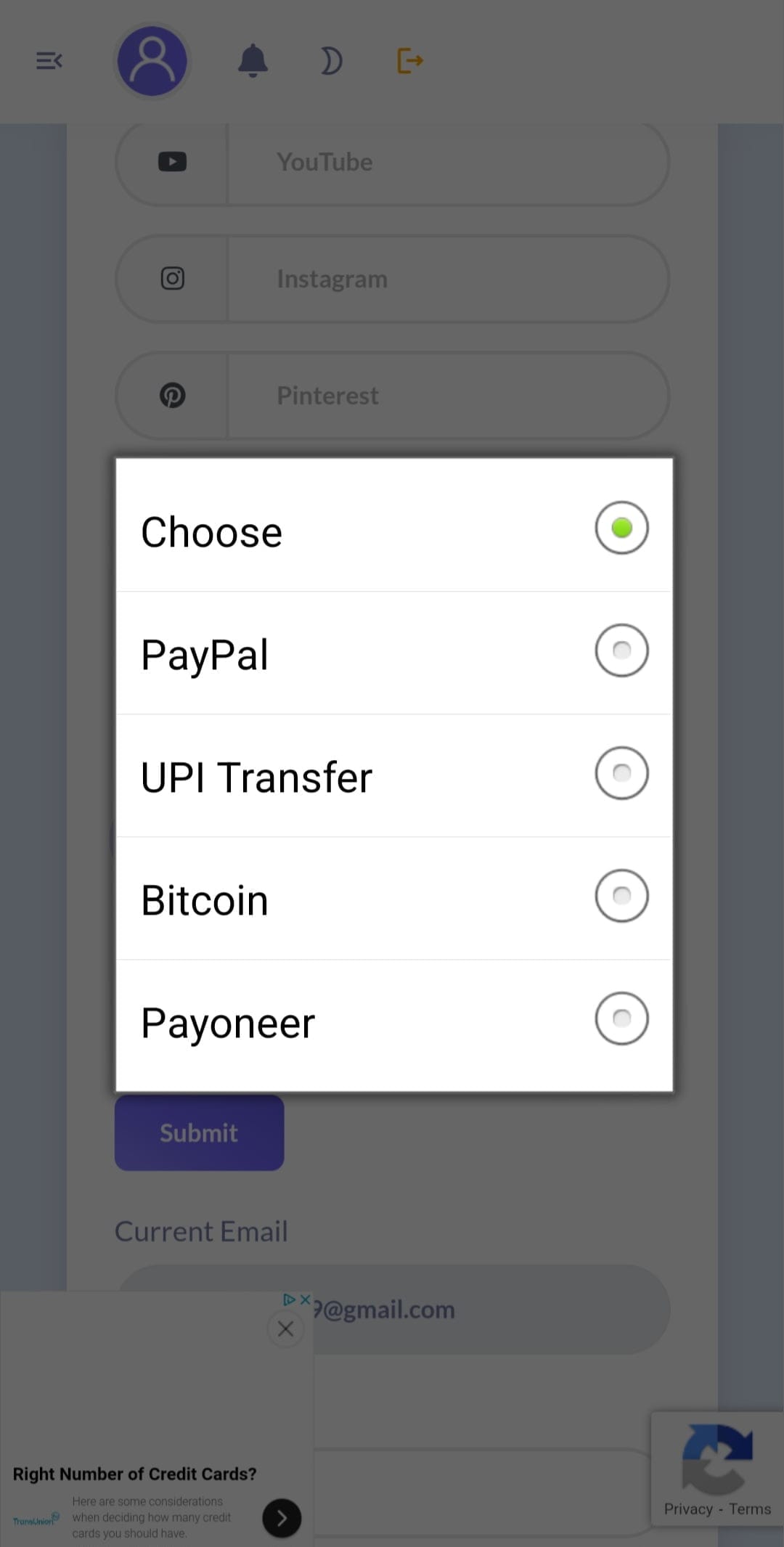784x1547 pixels.
Task: Open the notifications bell
Action: tap(253, 61)
